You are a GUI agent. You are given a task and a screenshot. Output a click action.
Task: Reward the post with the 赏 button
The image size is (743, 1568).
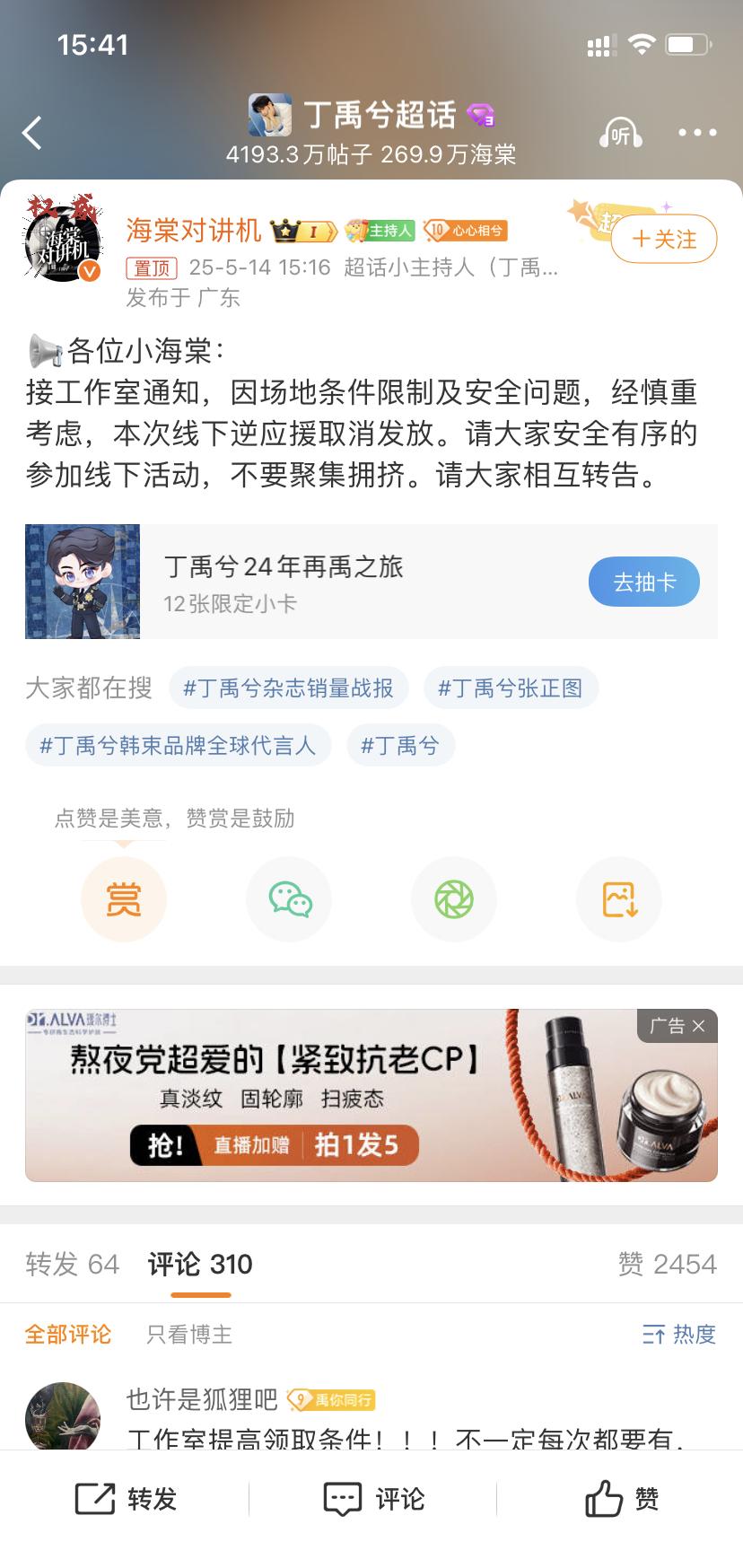coord(124,899)
